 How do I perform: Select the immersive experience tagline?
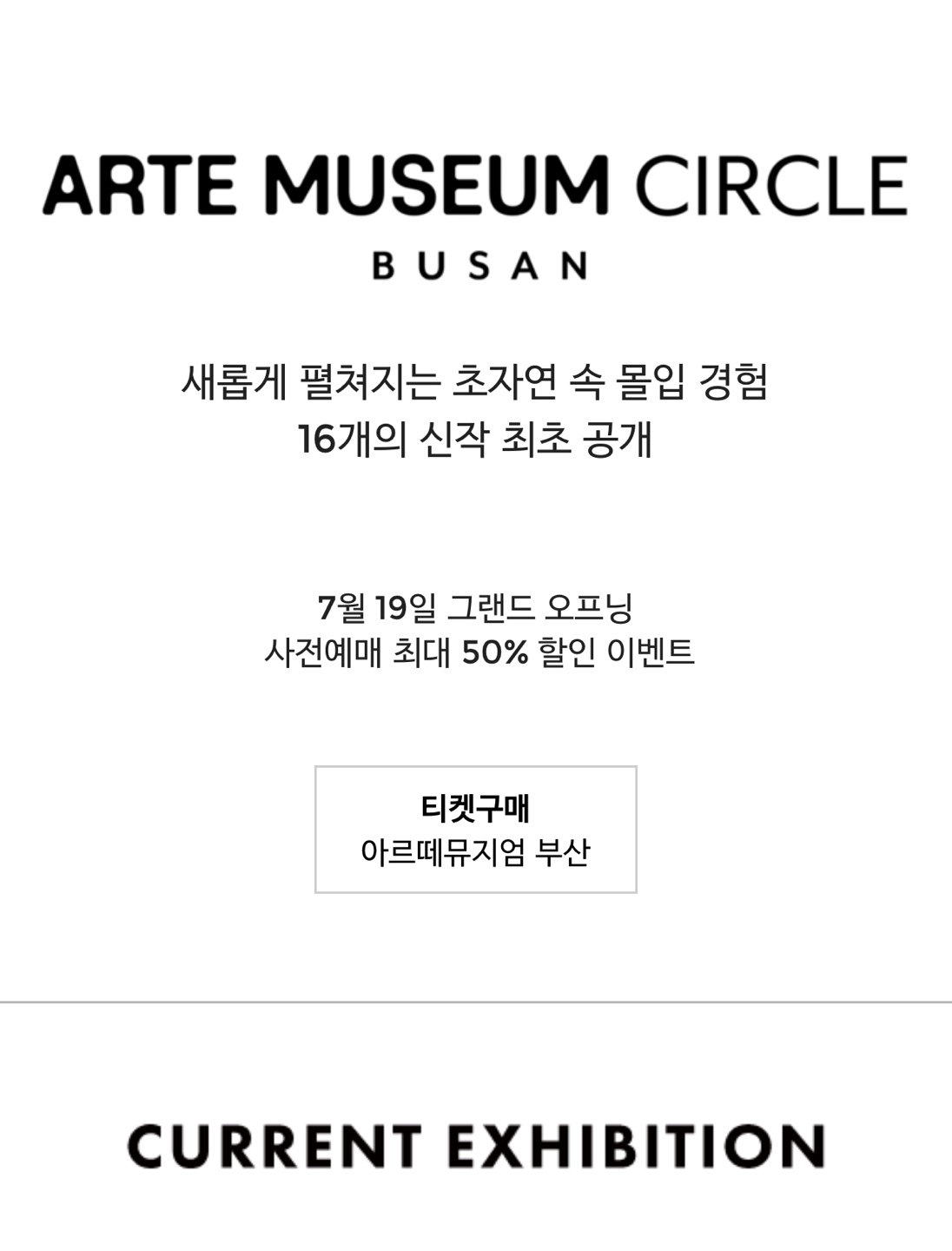pyautogui.click(x=476, y=381)
